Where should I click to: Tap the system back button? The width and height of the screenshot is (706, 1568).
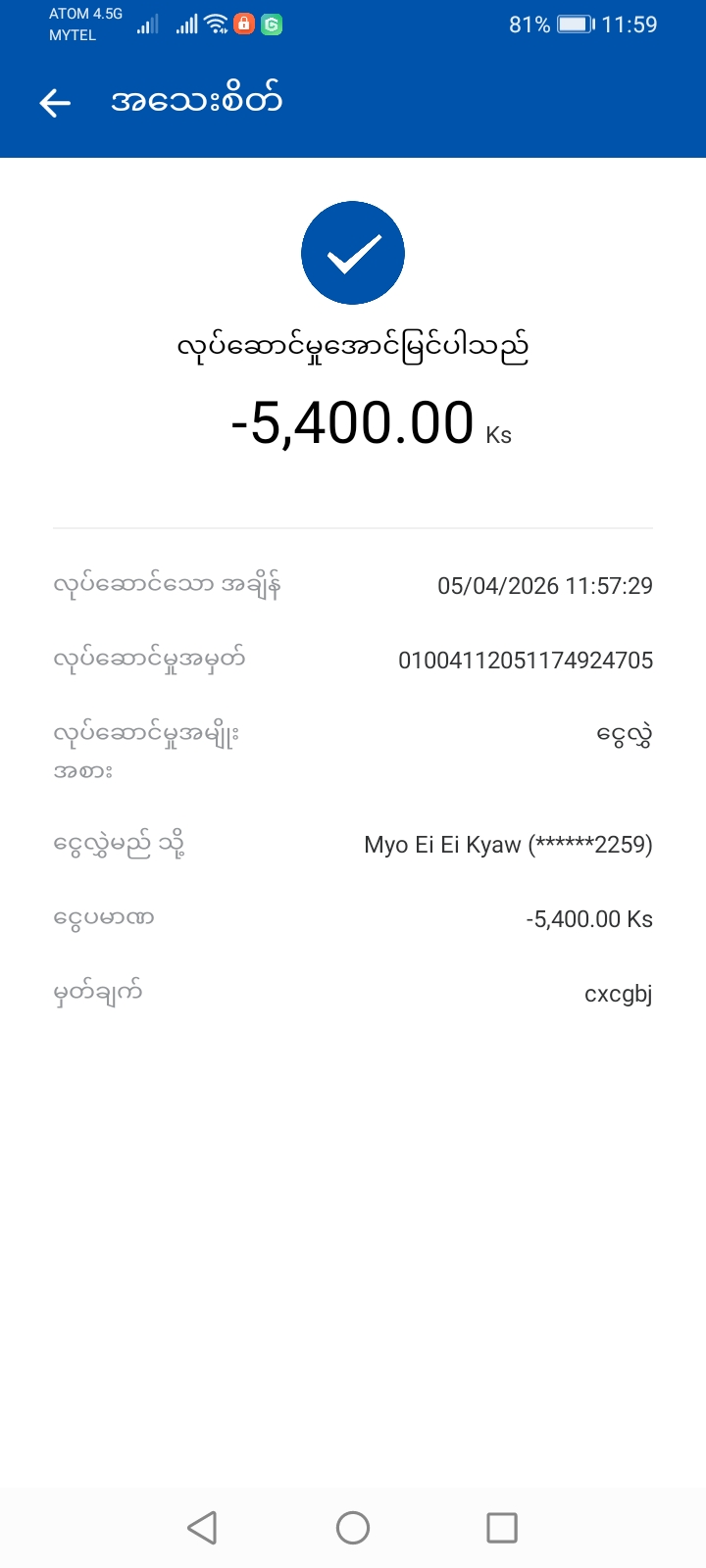click(x=202, y=1527)
